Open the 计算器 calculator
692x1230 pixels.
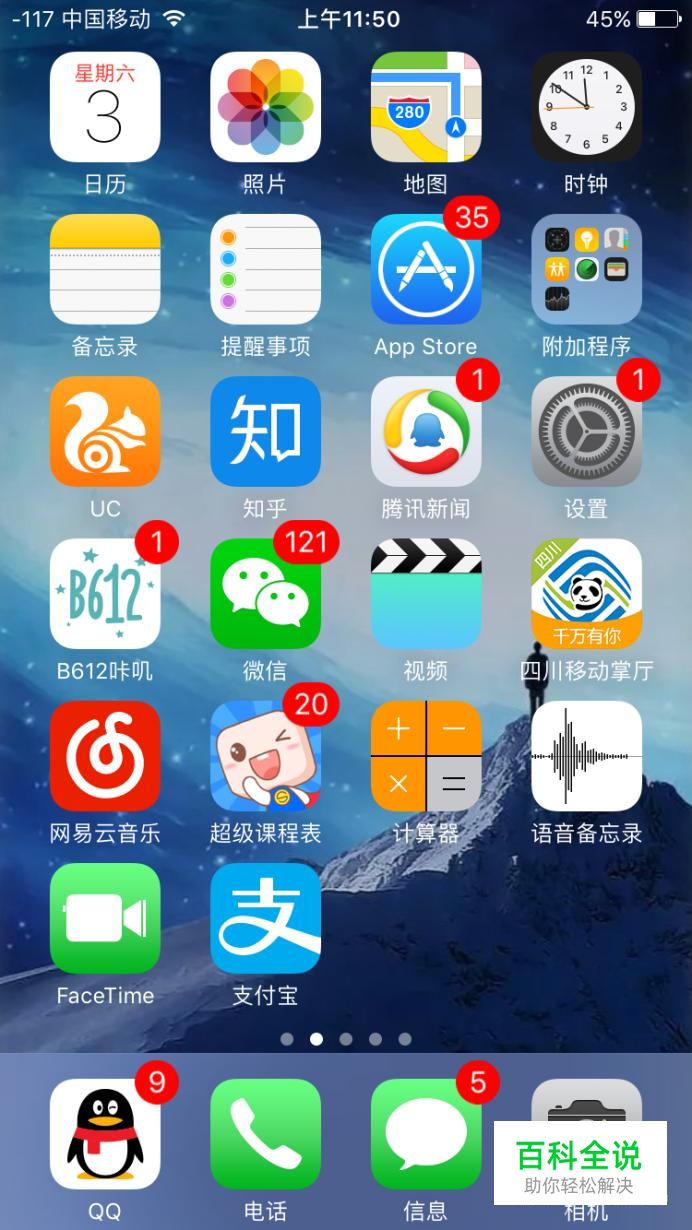click(426, 756)
